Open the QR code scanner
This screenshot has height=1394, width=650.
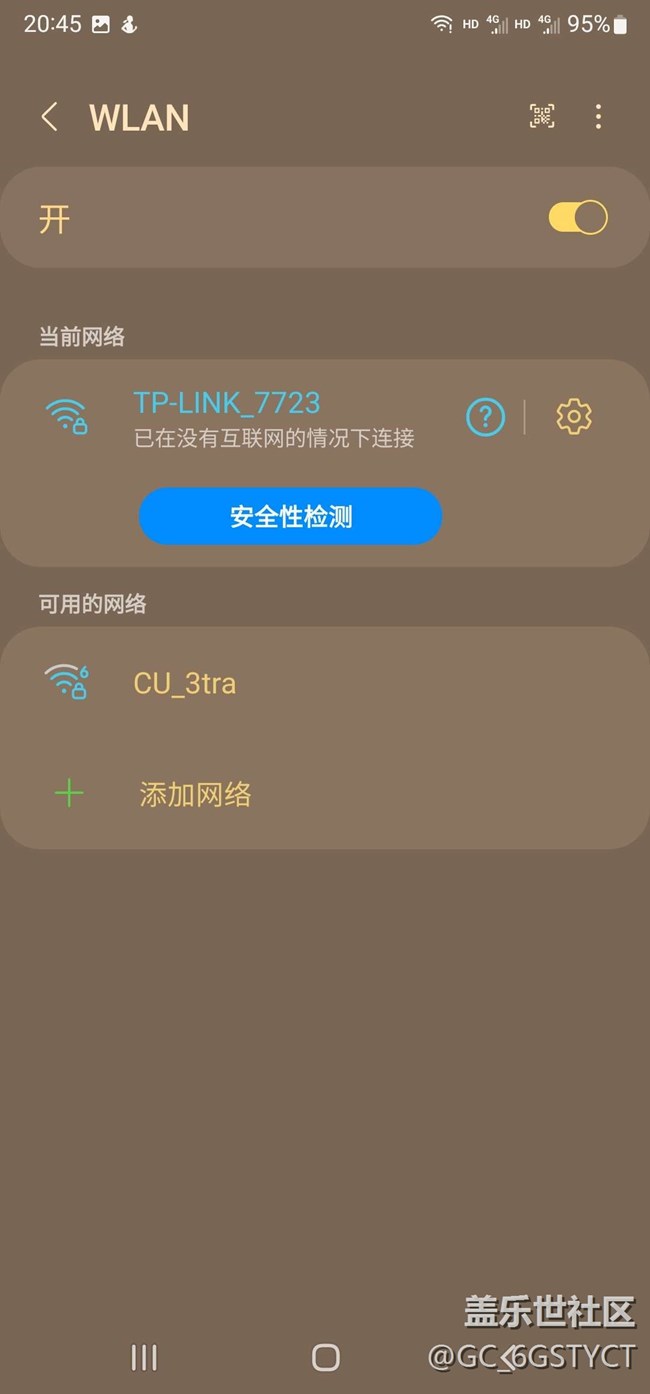click(542, 117)
